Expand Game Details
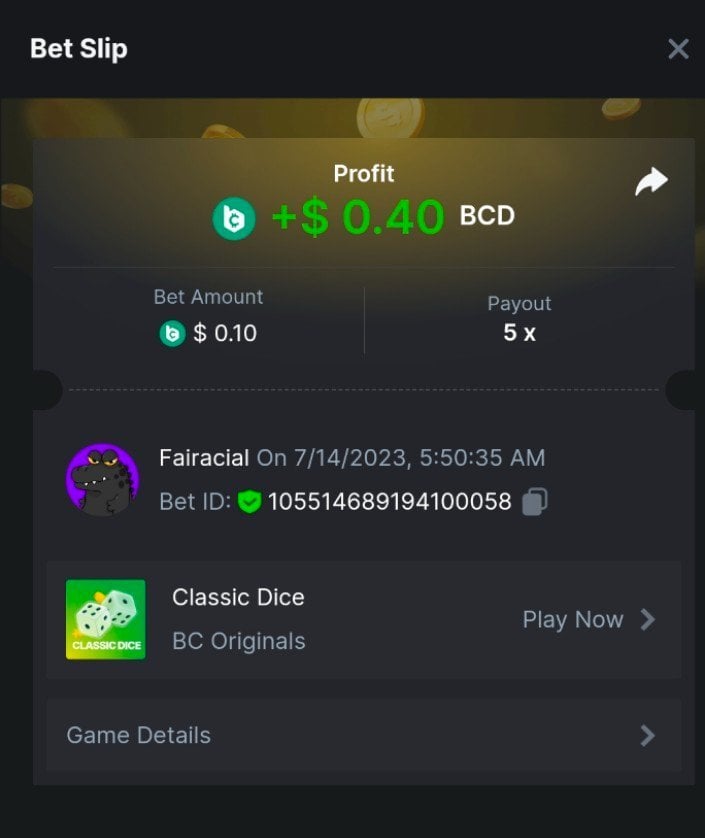 pos(363,735)
